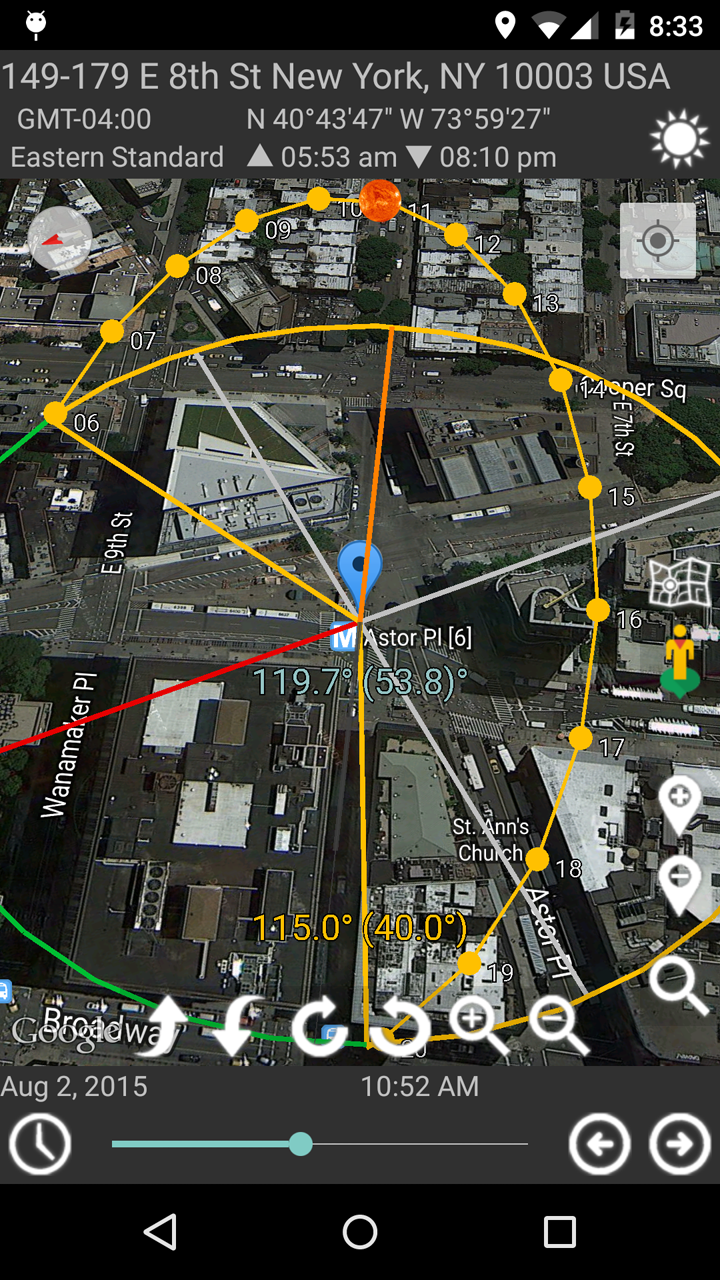Zoom in with the plus magnifier
Image resolution: width=720 pixels, height=1280 pixels.
(478, 1026)
